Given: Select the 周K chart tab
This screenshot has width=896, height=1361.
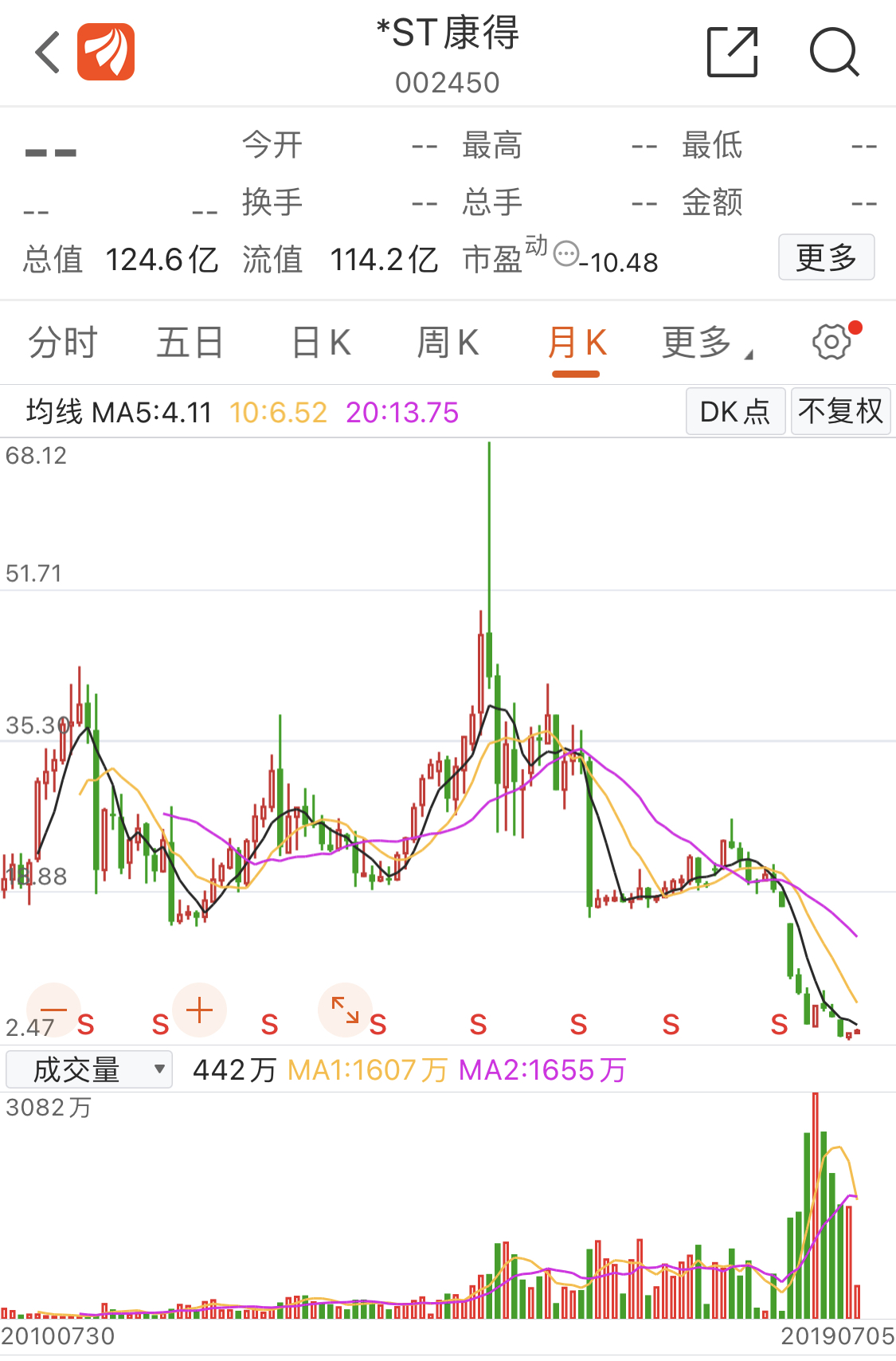Looking at the screenshot, I should tap(448, 343).
